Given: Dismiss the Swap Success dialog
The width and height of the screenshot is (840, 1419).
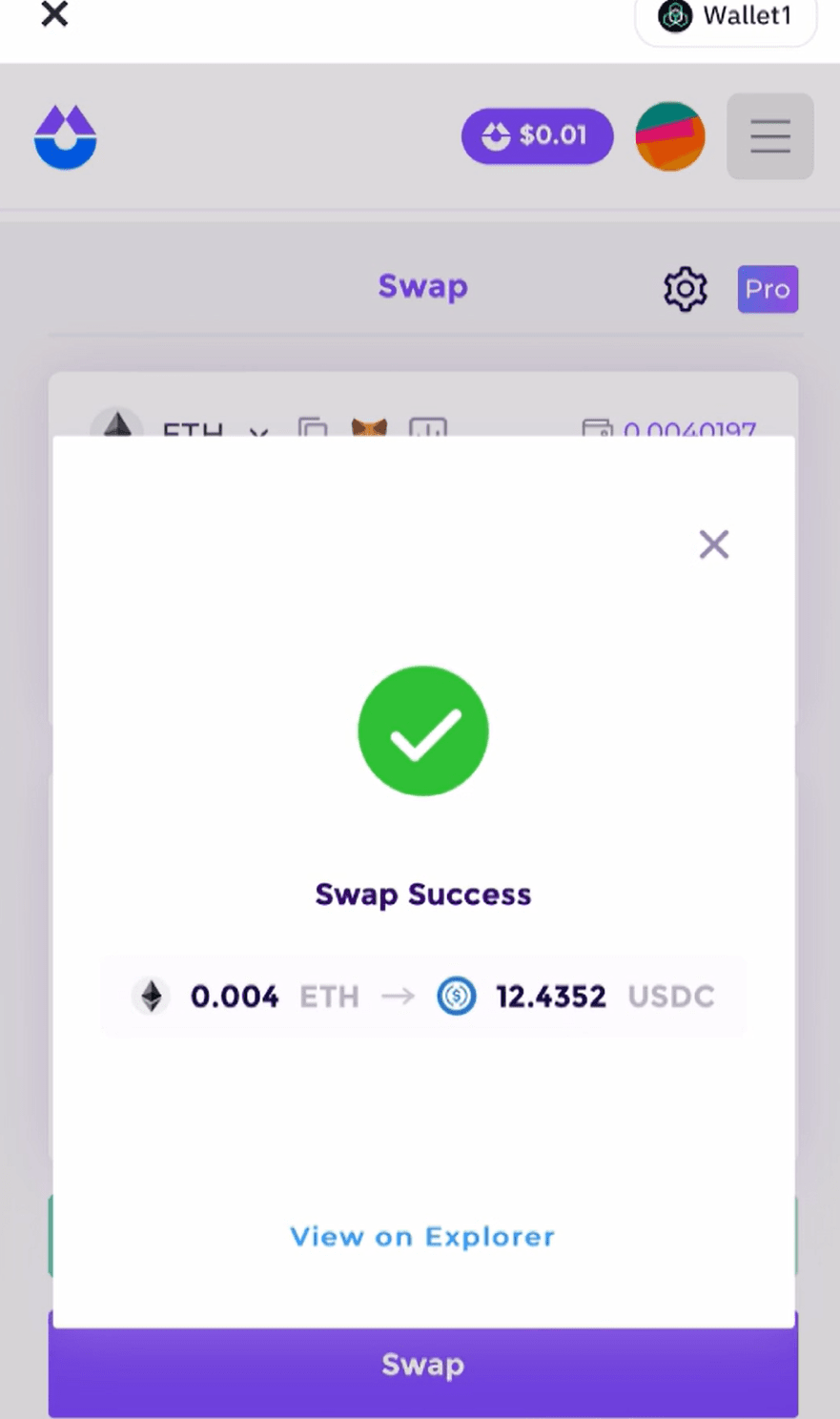Looking at the screenshot, I should 713,545.
